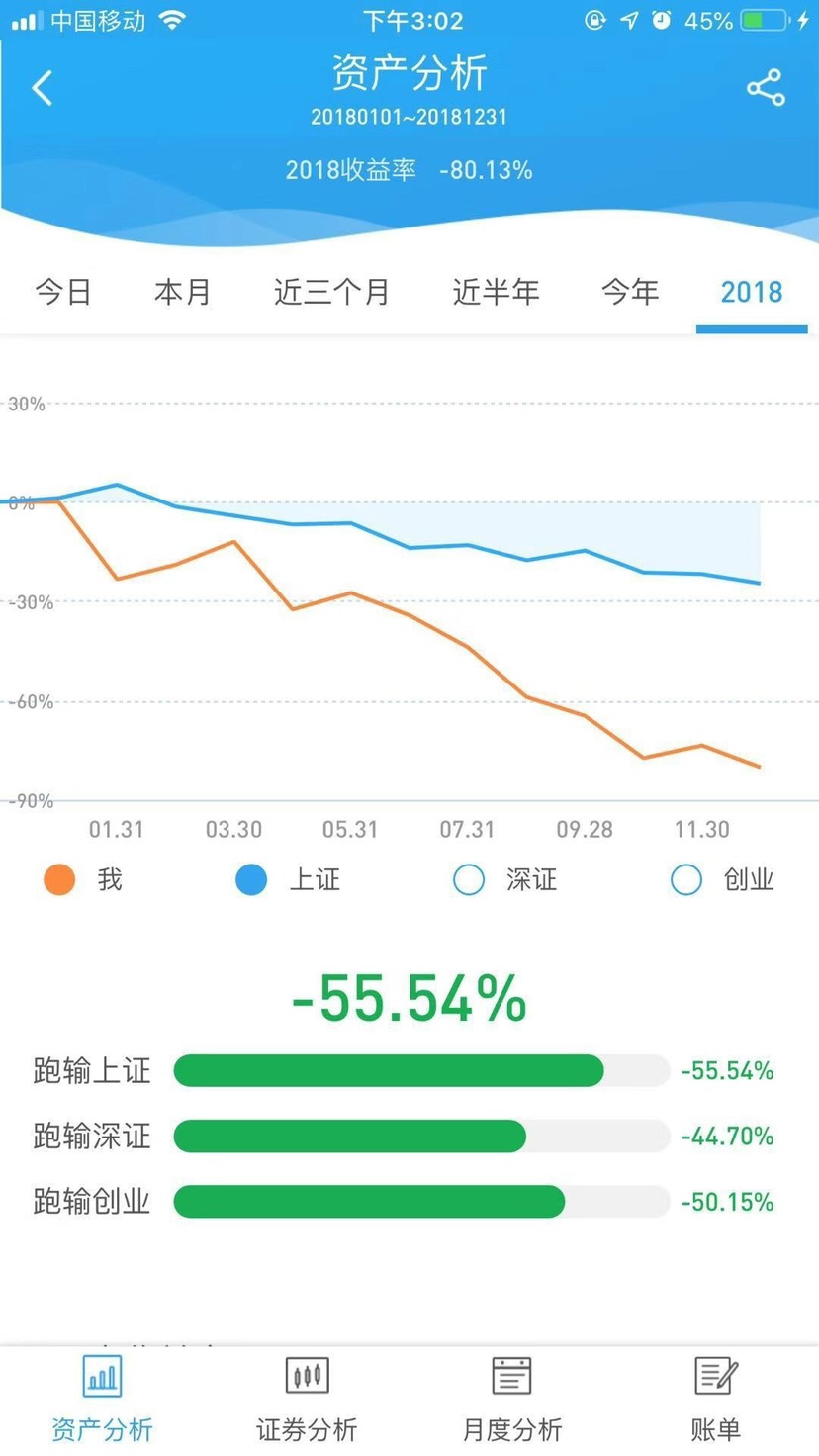This screenshot has height=1456, width=819.
Task: Select the 本月 time range tab
Action: pyautogui.click(x=183, y=292)
